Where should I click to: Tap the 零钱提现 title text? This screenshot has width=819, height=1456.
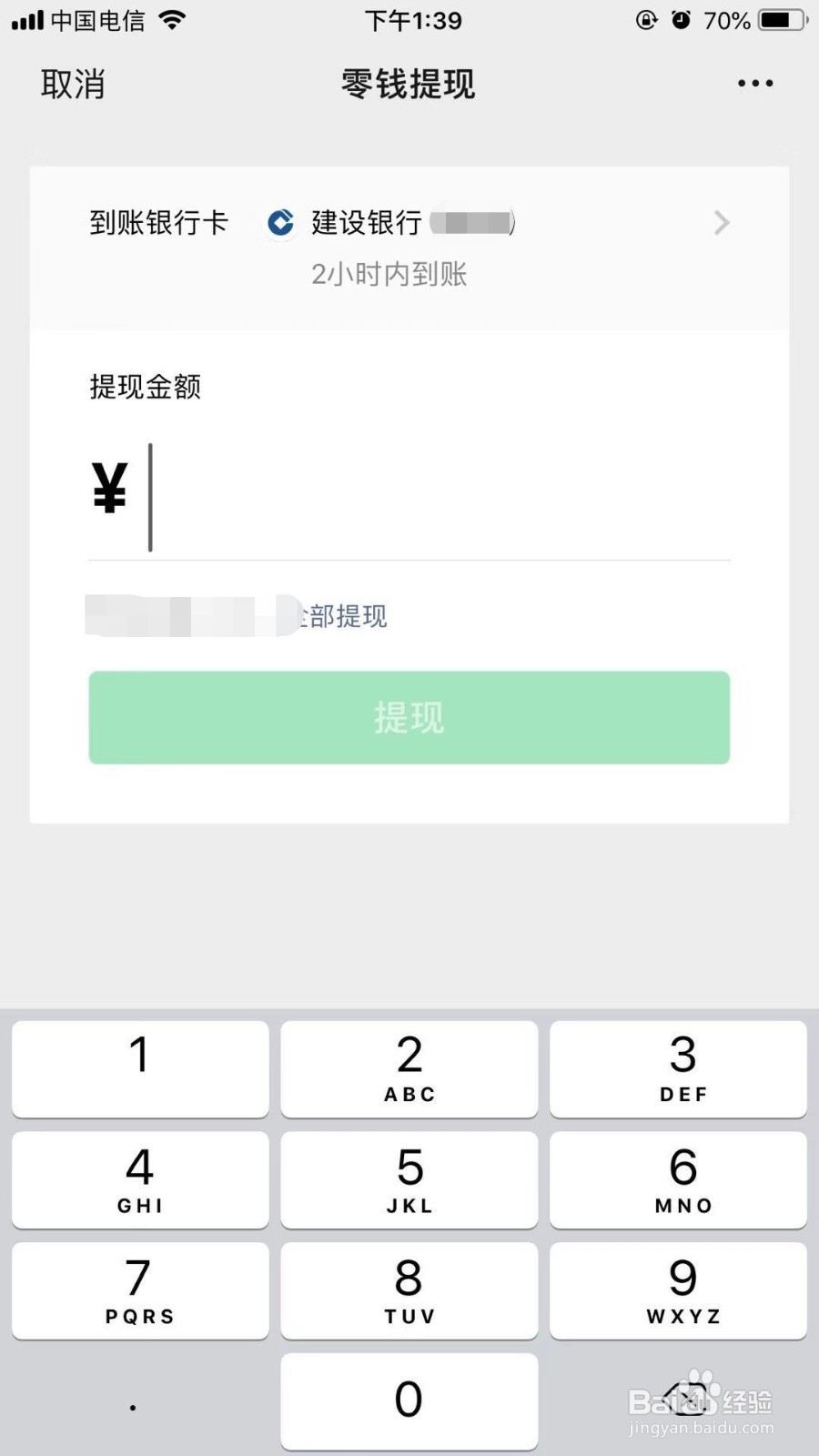tap(406, 84)
